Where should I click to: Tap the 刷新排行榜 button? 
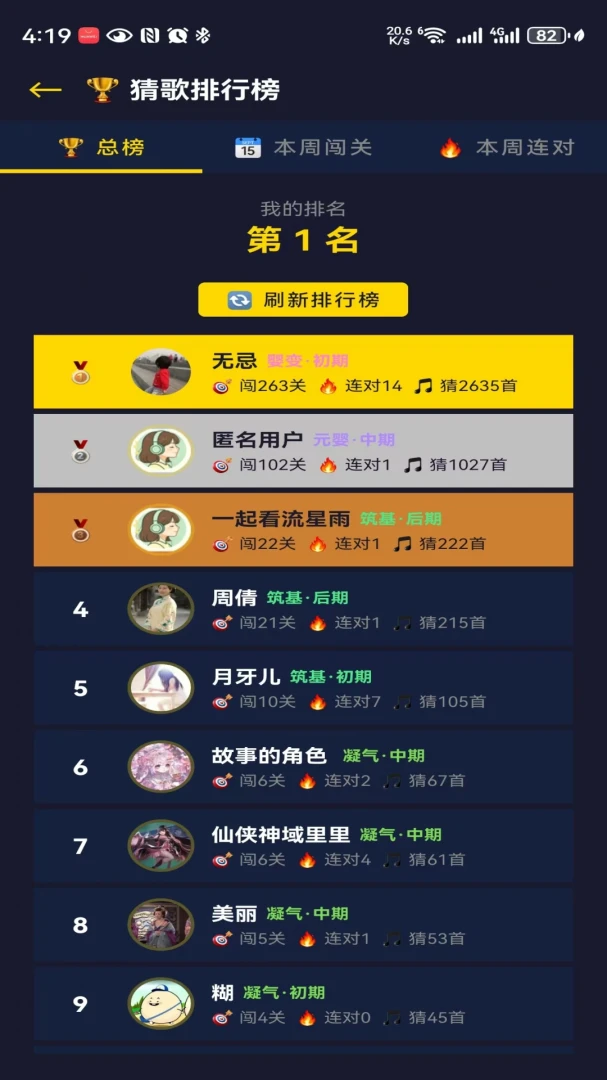tap(303, 300)
